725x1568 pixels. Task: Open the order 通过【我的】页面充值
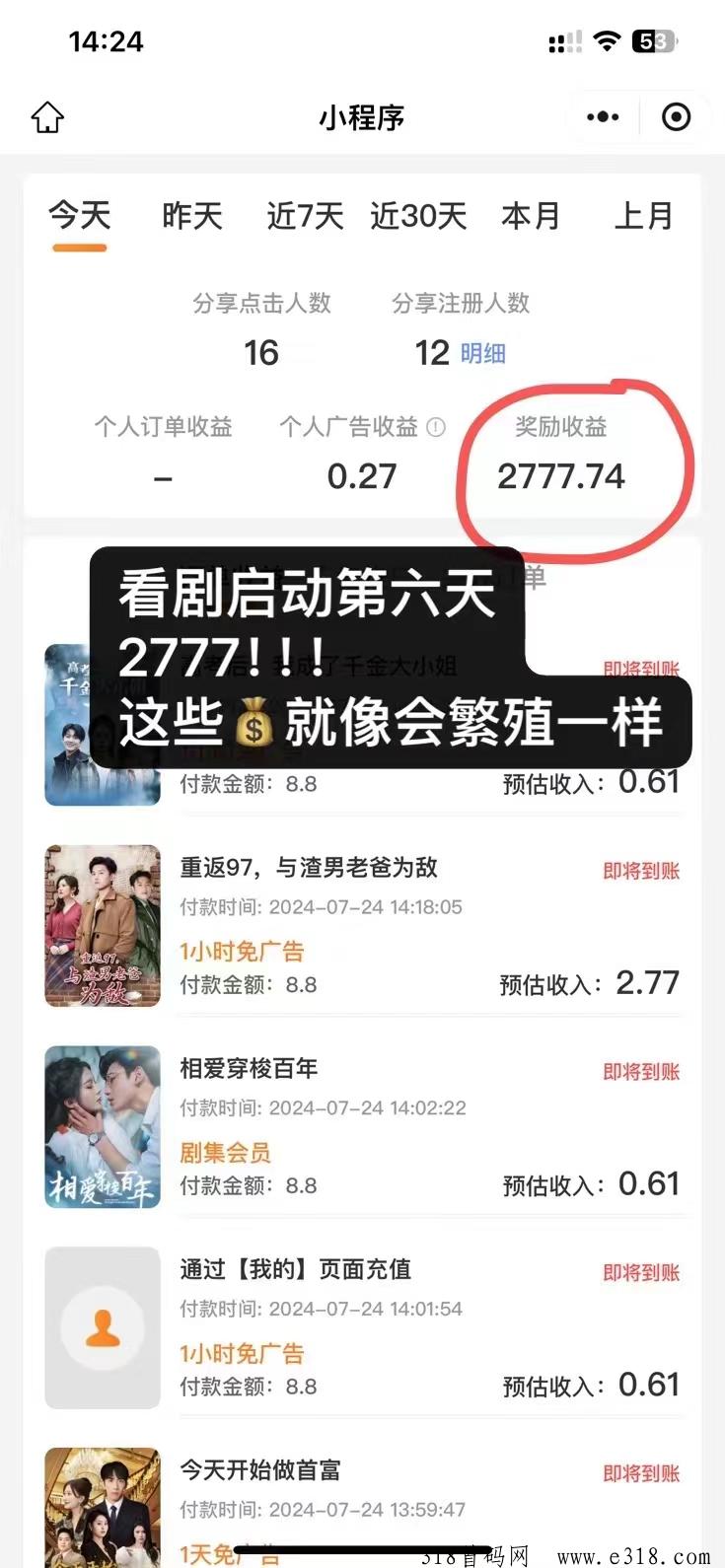pos(295,1270)
